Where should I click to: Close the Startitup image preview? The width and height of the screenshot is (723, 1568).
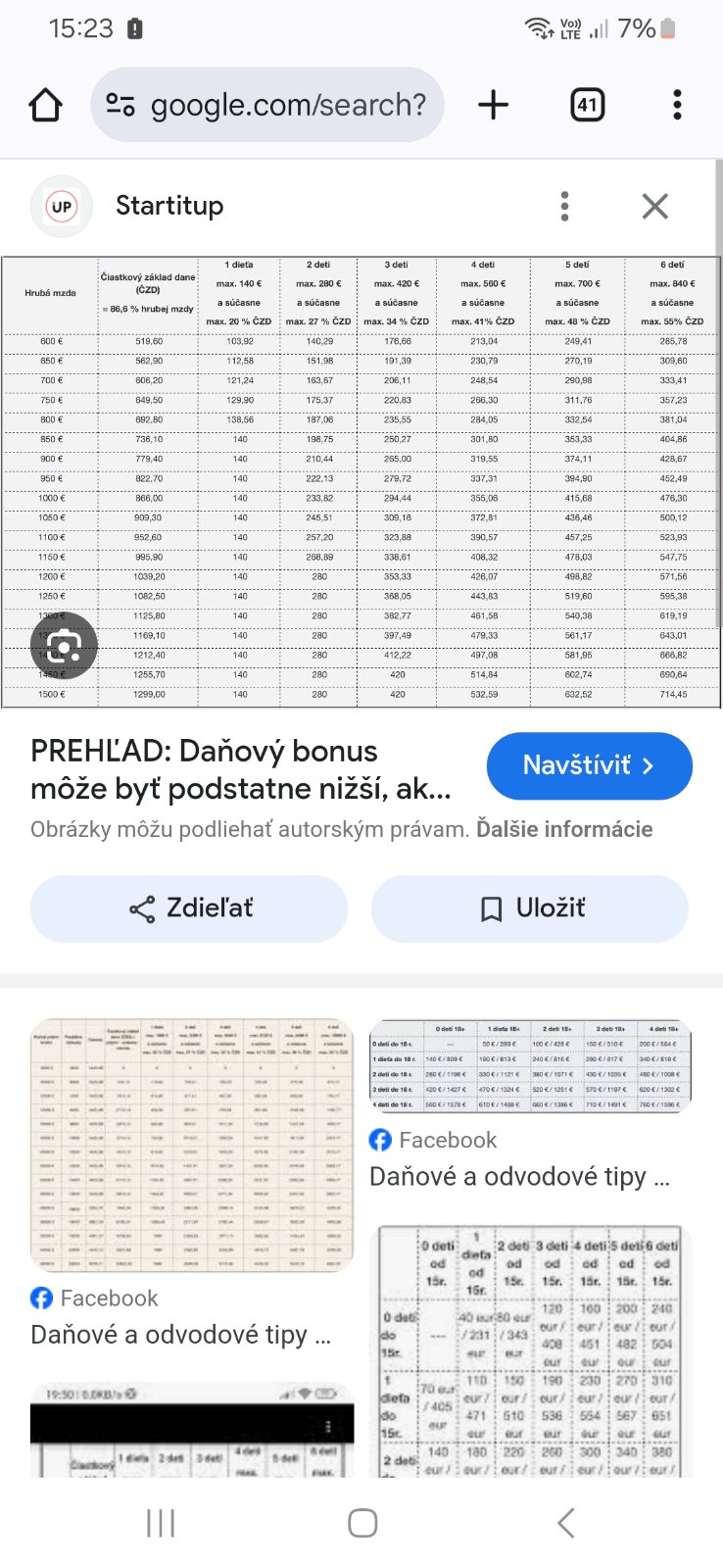654,206
